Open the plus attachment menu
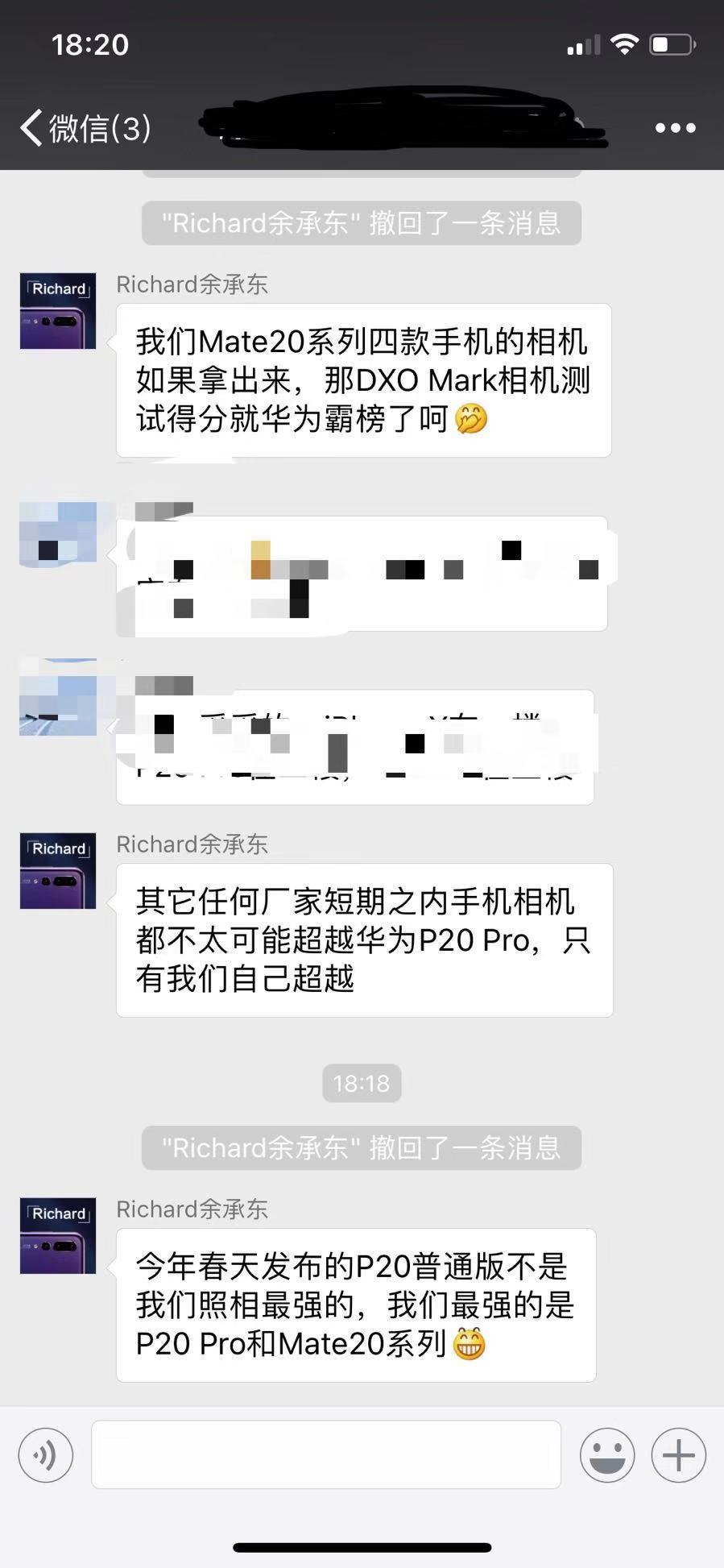Screen dimensions: 724x1568 [x=679, y=1455]
